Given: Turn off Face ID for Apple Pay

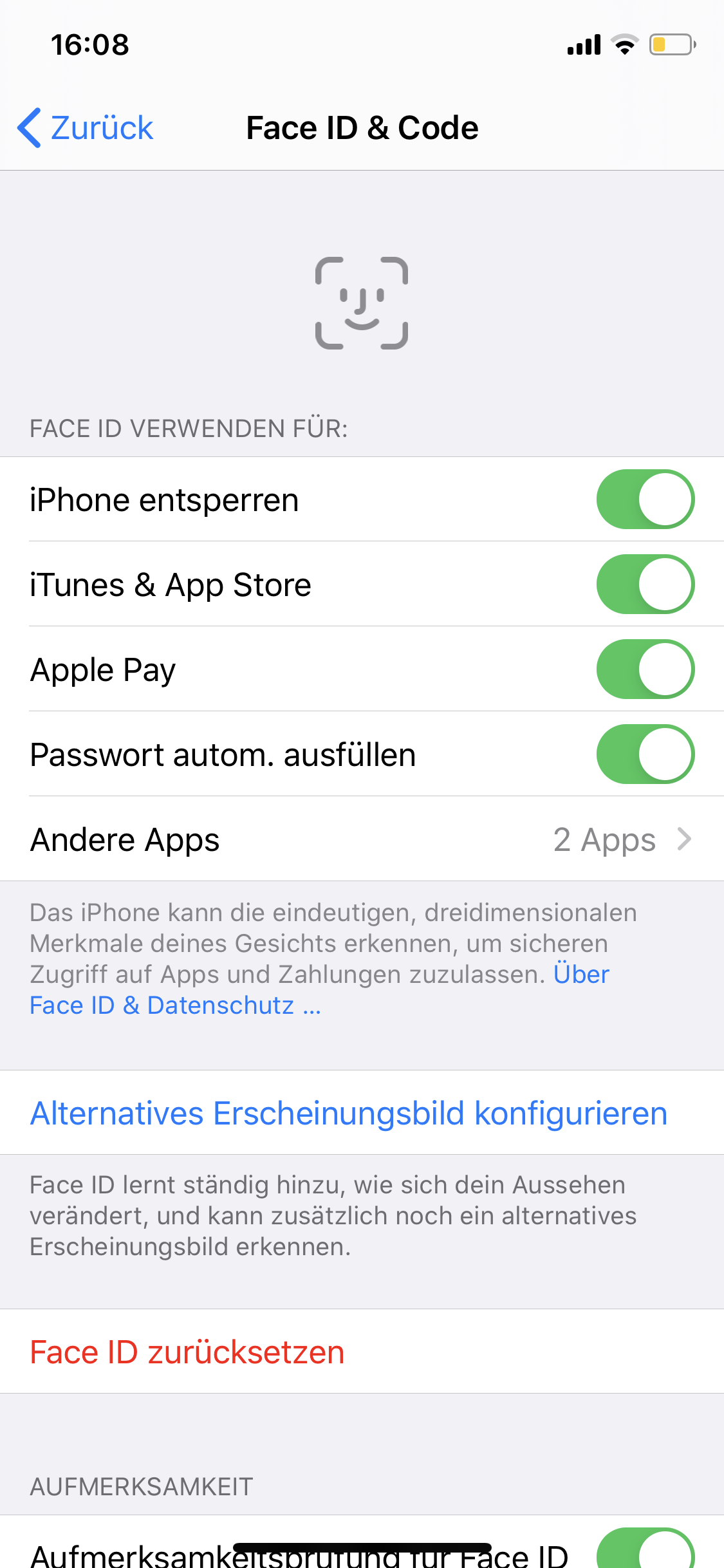Looking at the screenshot, I should pyautogui.click(x=645, y=669).
